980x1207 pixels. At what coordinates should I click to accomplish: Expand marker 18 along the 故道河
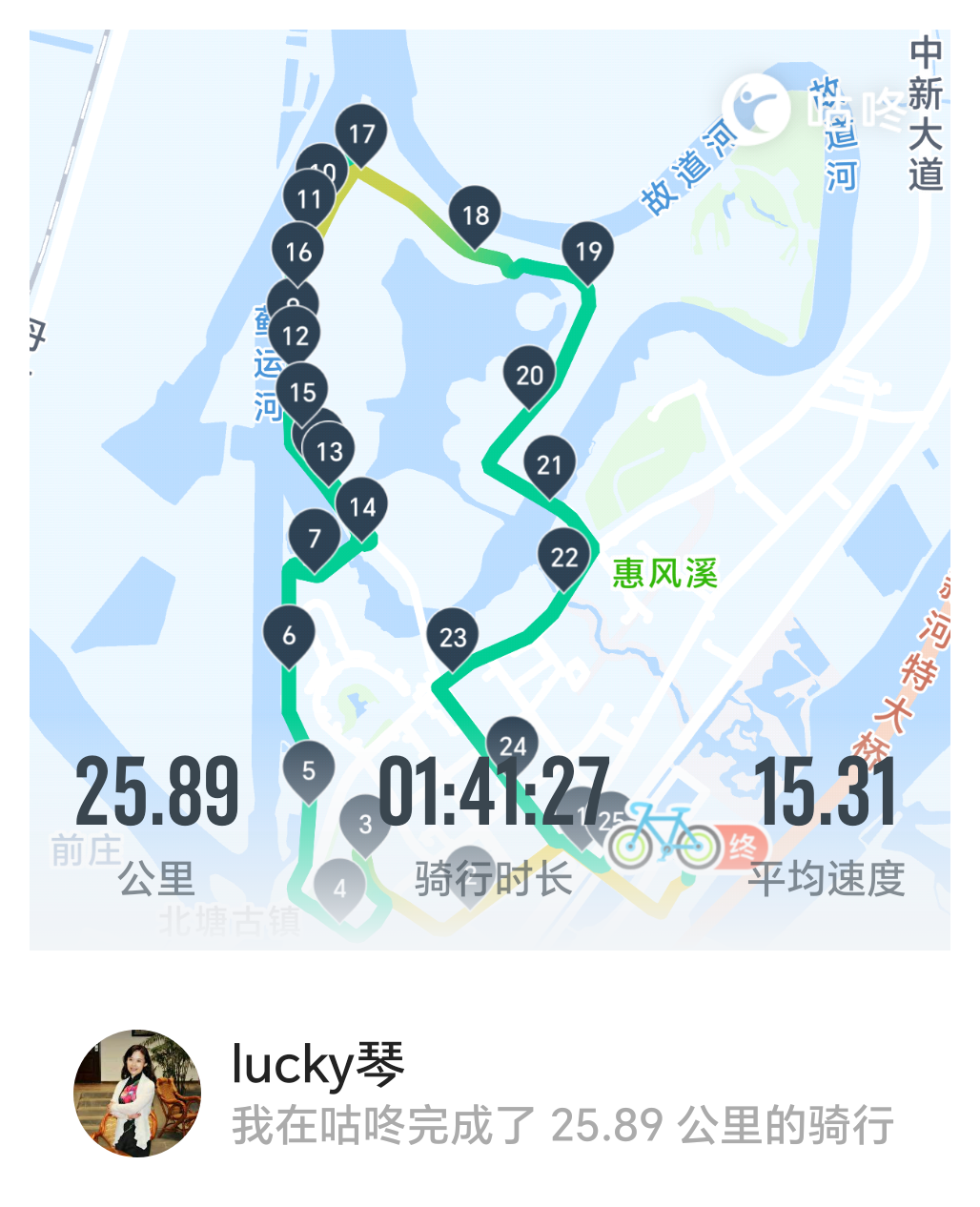coord(474,215)
